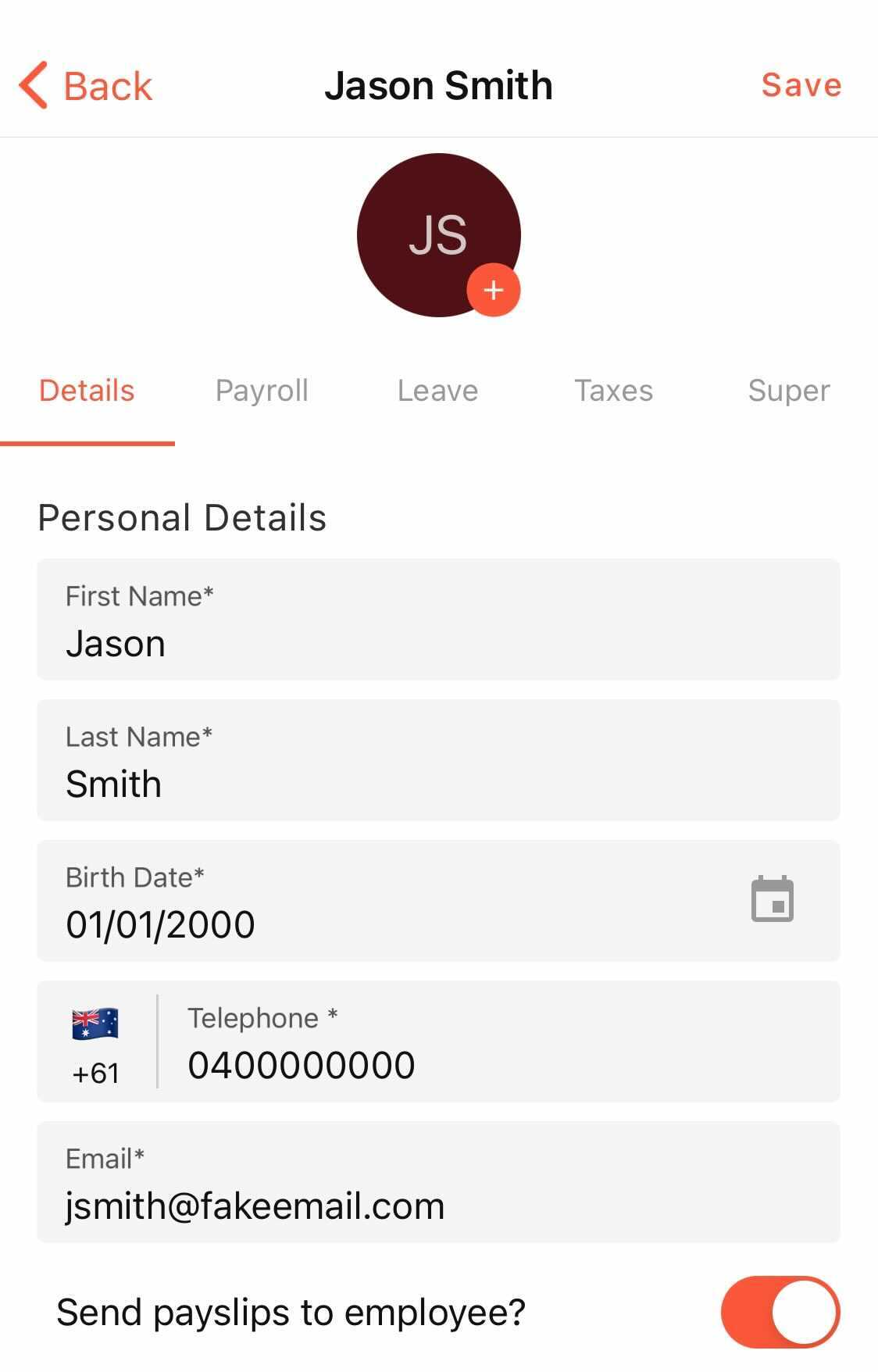
Task: Switch to the Super tab
Action: (x=788, y=391)
